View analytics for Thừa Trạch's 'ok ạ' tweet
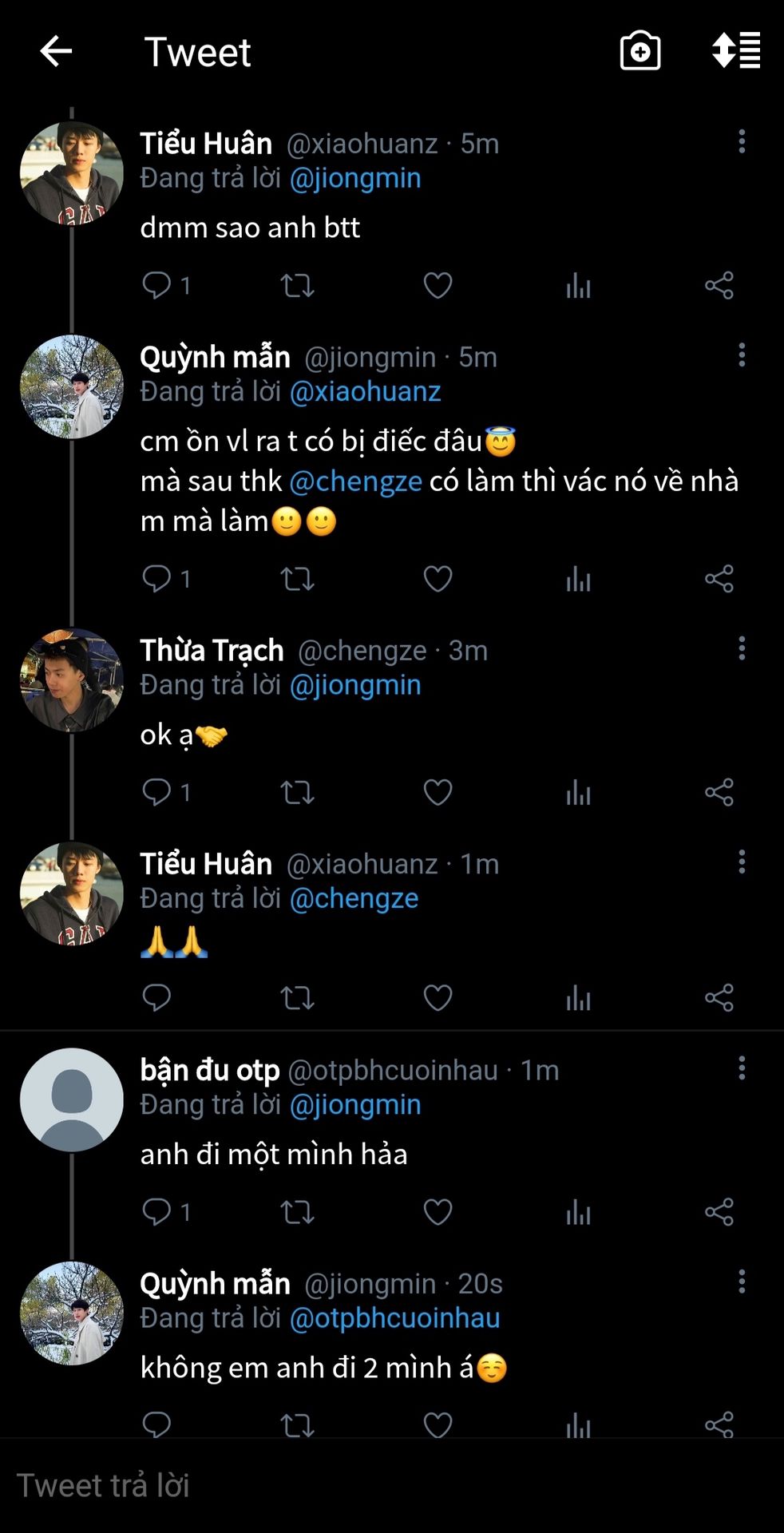Screen dimensions: 784x1533 [x=578, y=792]
